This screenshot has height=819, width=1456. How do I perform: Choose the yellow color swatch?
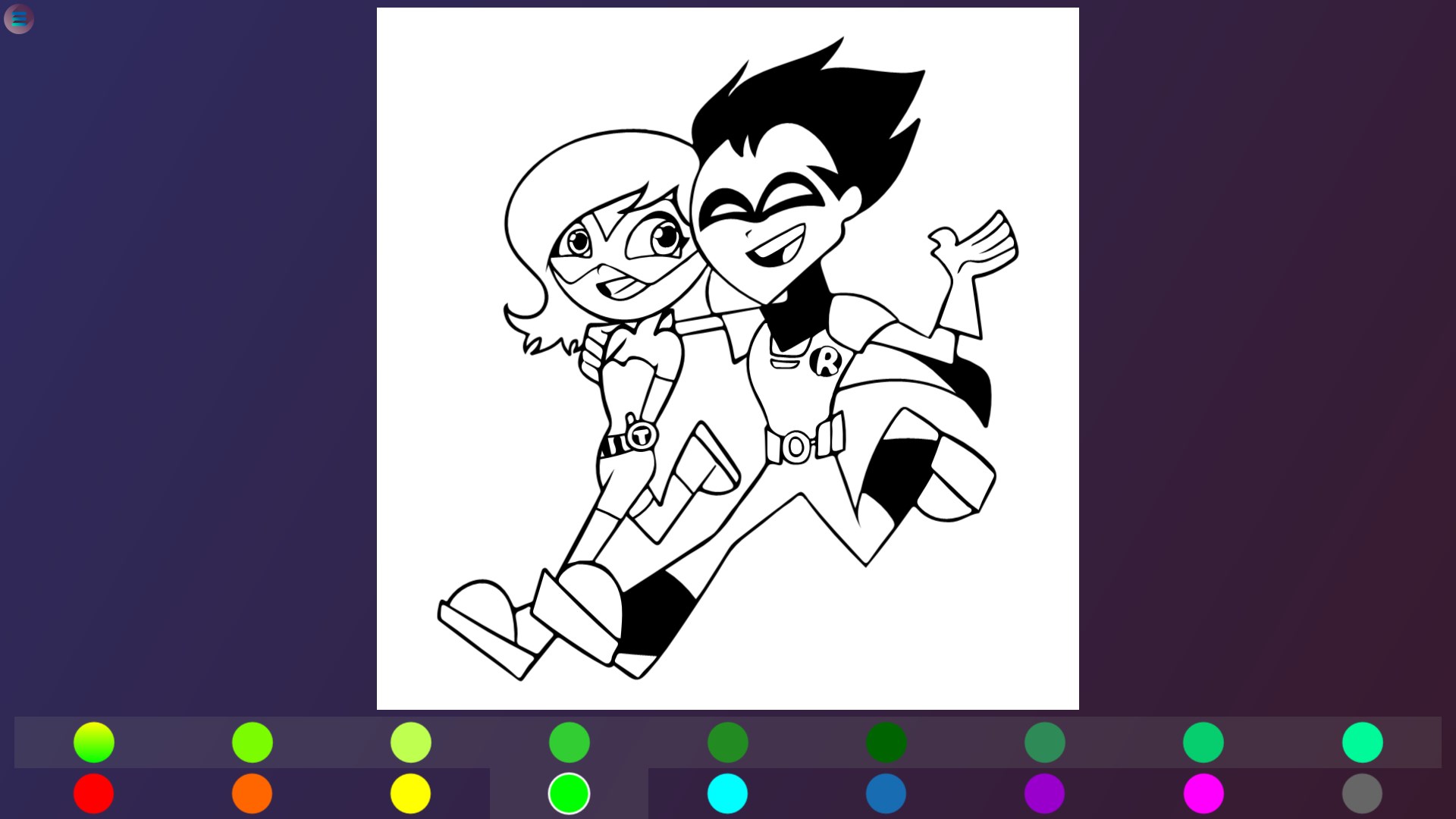[x=410, y=793]
